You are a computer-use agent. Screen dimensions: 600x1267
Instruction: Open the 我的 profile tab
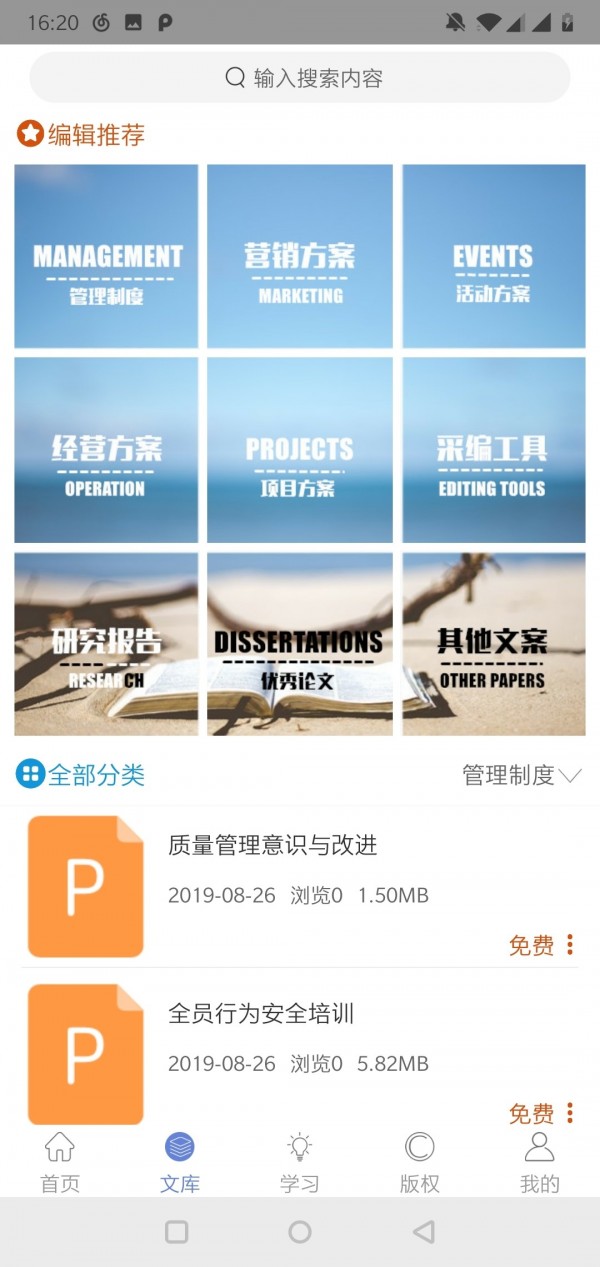pos(539,1162)
